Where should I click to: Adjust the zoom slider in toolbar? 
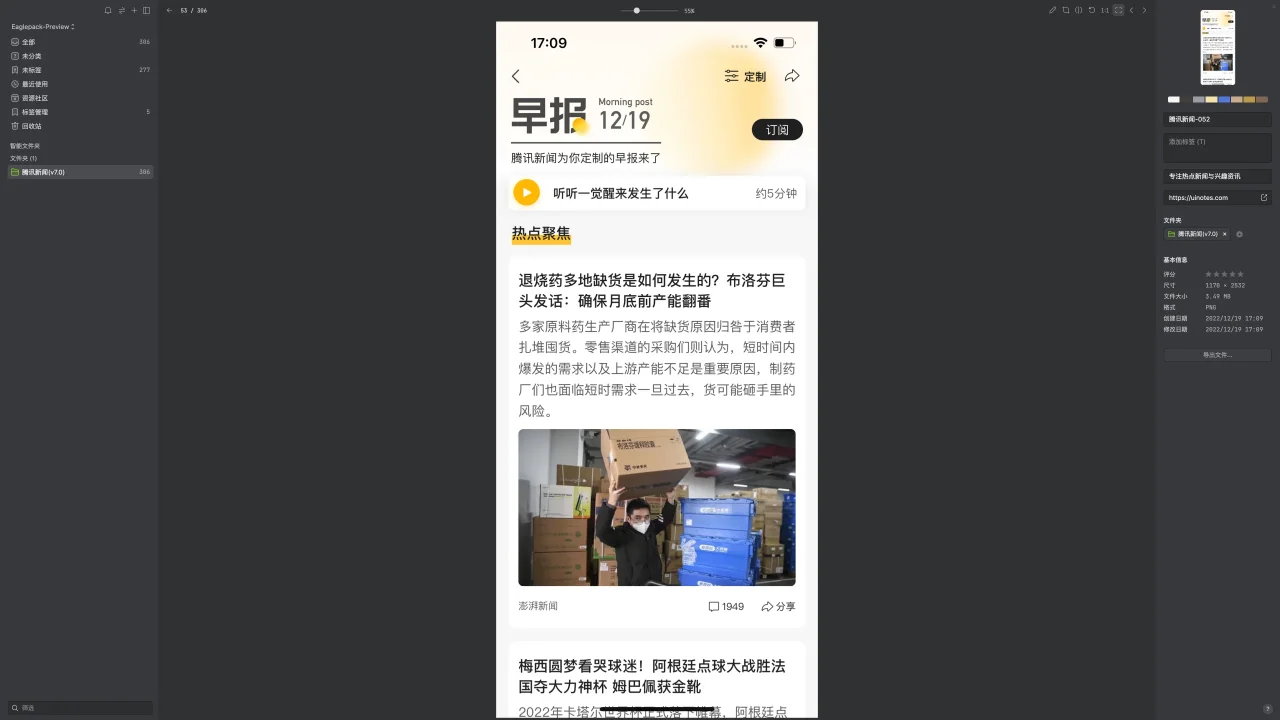[x=637, y=10]
